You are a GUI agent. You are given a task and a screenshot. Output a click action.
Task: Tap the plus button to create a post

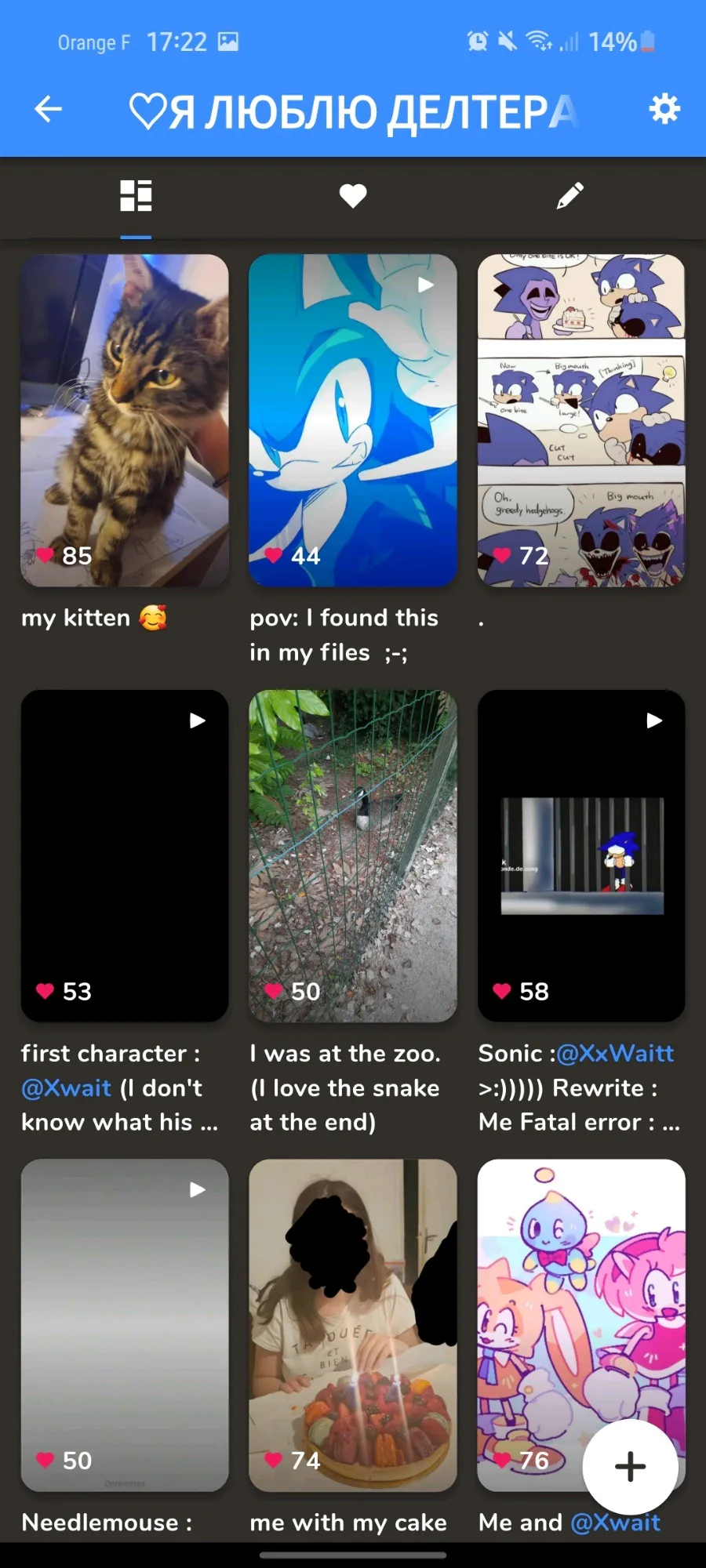pyautogui.click(x=630, y=1467)
